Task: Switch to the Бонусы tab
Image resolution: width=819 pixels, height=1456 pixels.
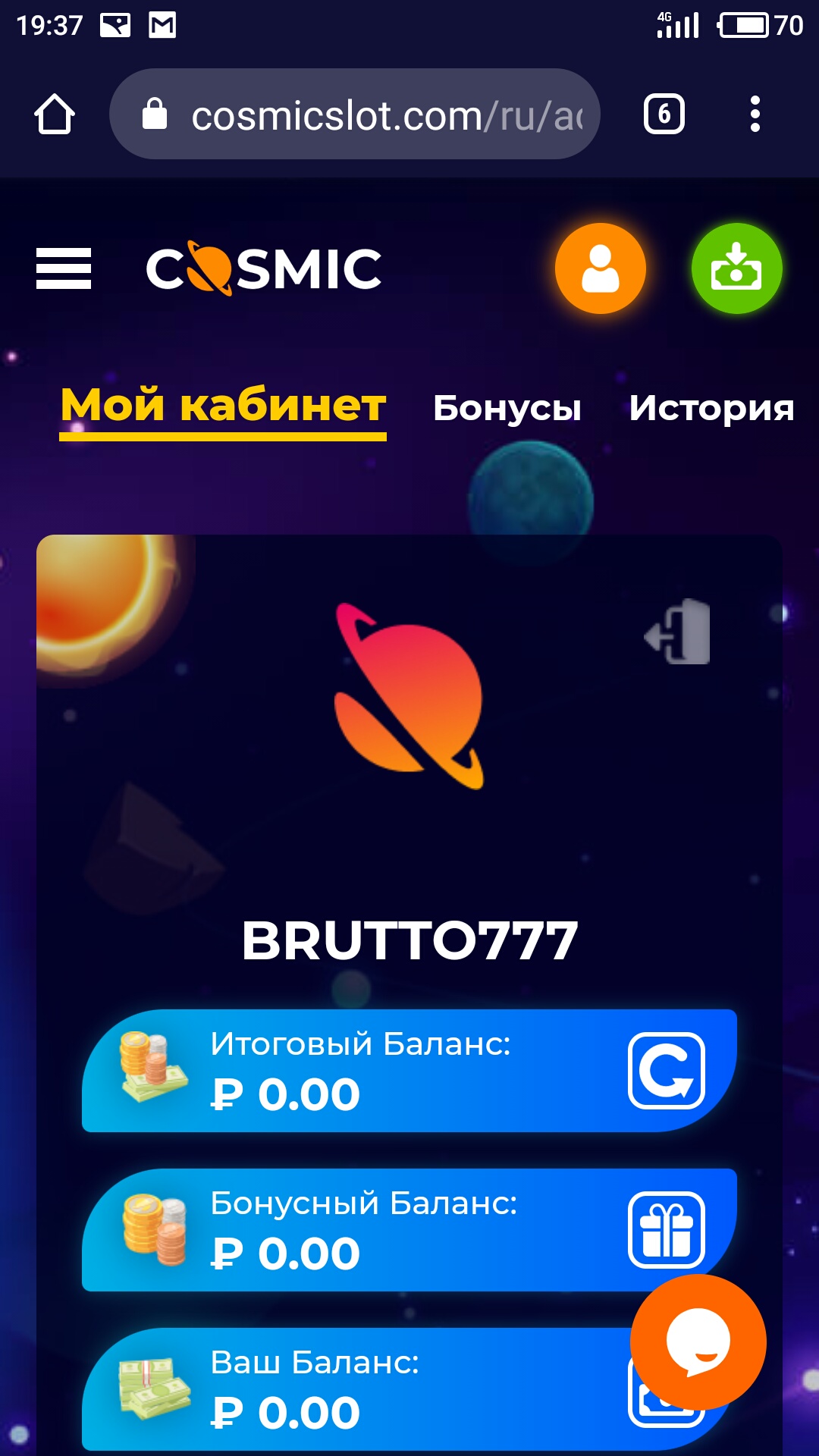Action: point(507,408)
